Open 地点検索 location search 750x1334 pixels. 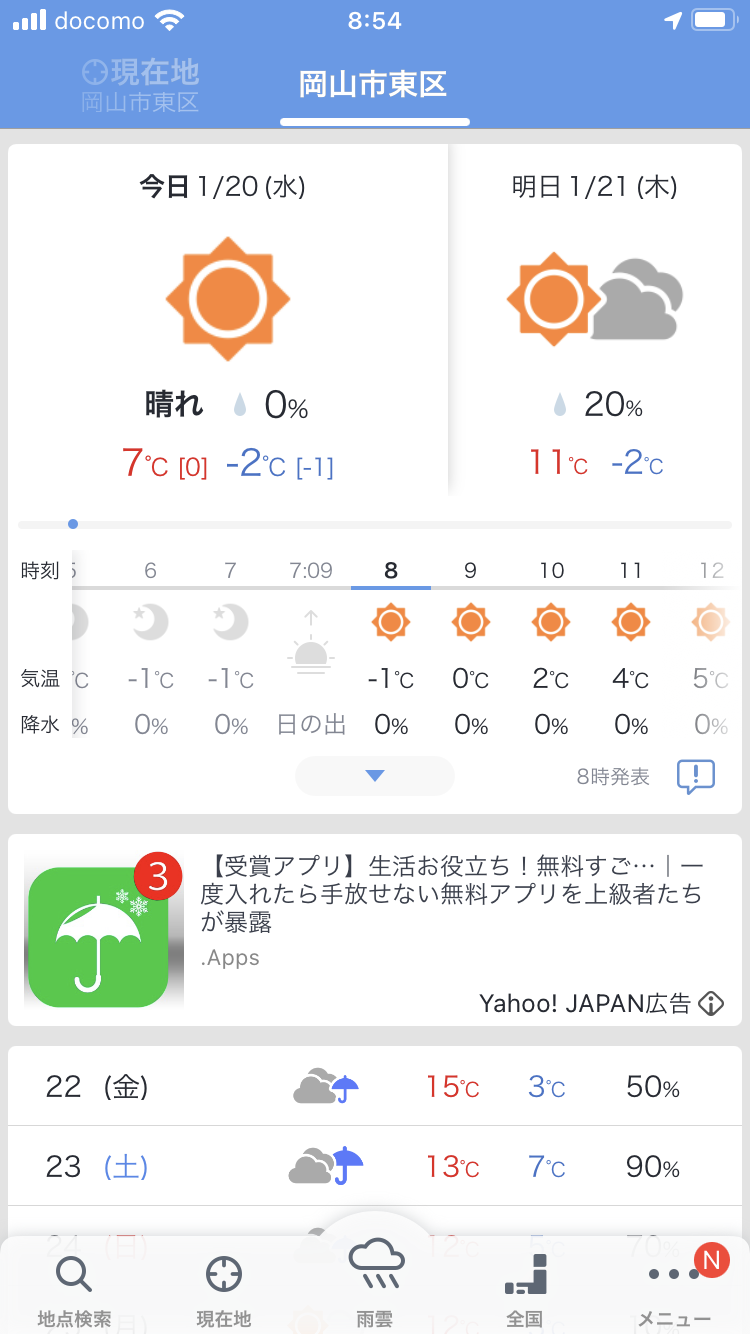(74, 1291)
